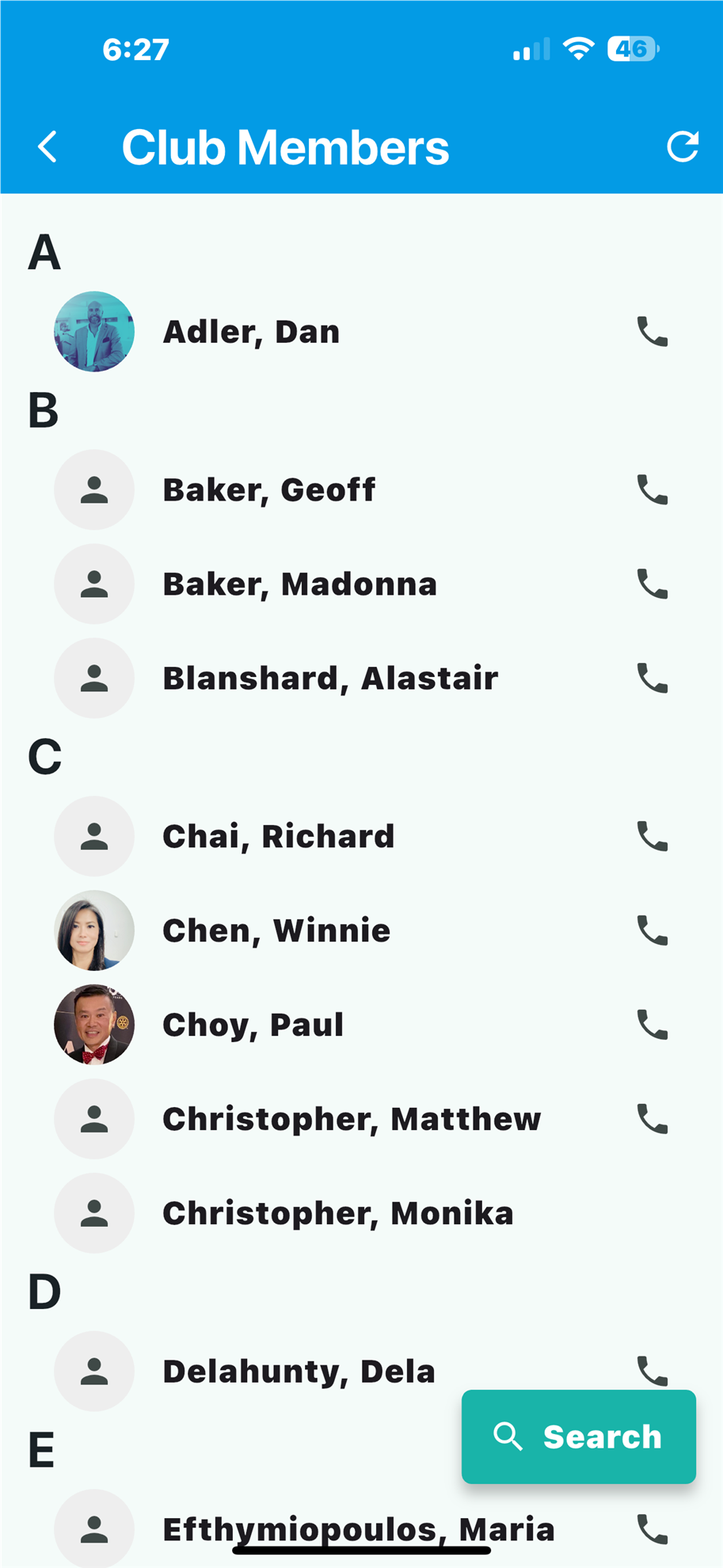Viewport: 723px width, 1568px height.
Task: Open Choy, Paul's profile
Action: pyautogui.click(x=253, y=1025)
